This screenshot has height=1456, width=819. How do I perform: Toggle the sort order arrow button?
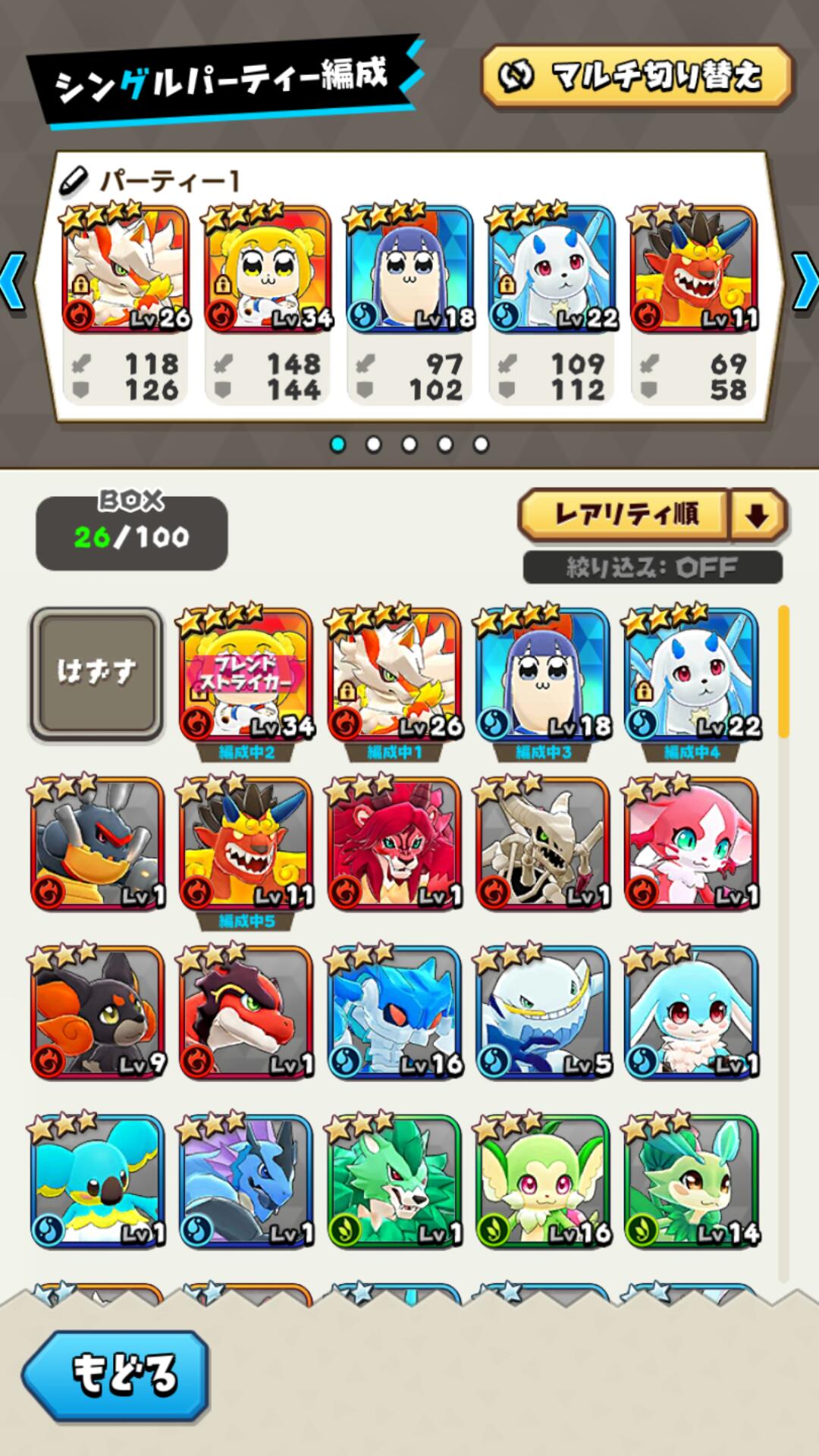point(758,516)
